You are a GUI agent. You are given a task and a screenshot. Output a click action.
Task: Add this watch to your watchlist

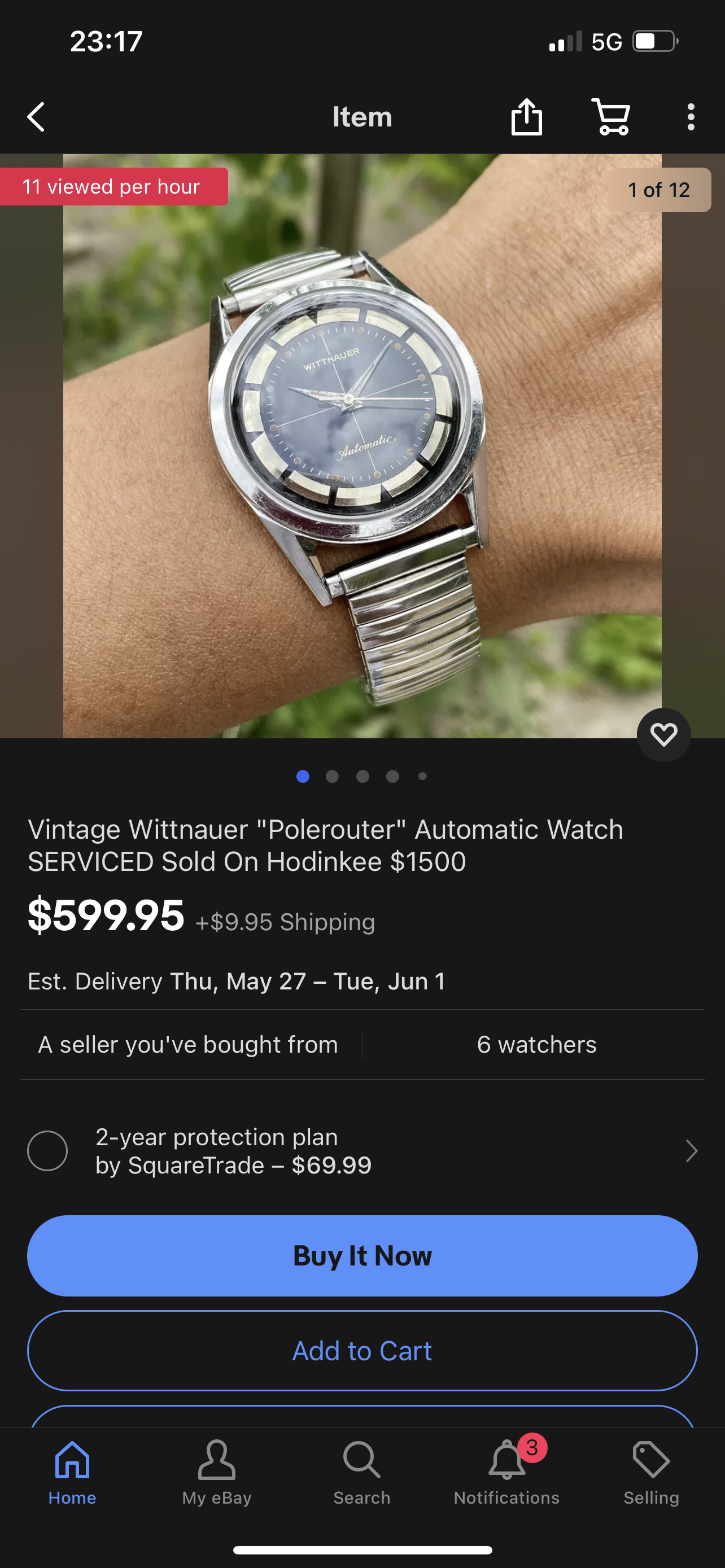click(663, 735)
